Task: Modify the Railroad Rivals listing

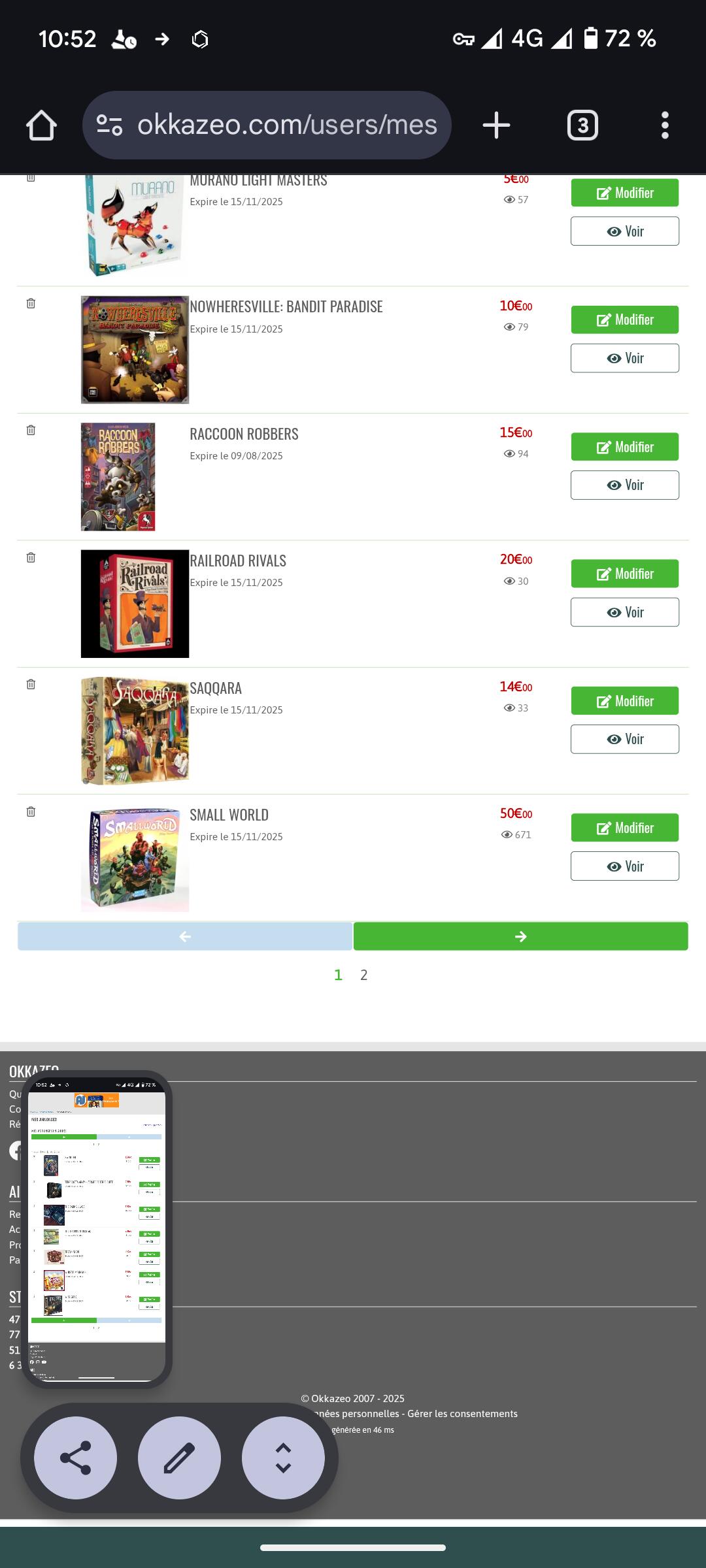Action: tap(625, 574)
